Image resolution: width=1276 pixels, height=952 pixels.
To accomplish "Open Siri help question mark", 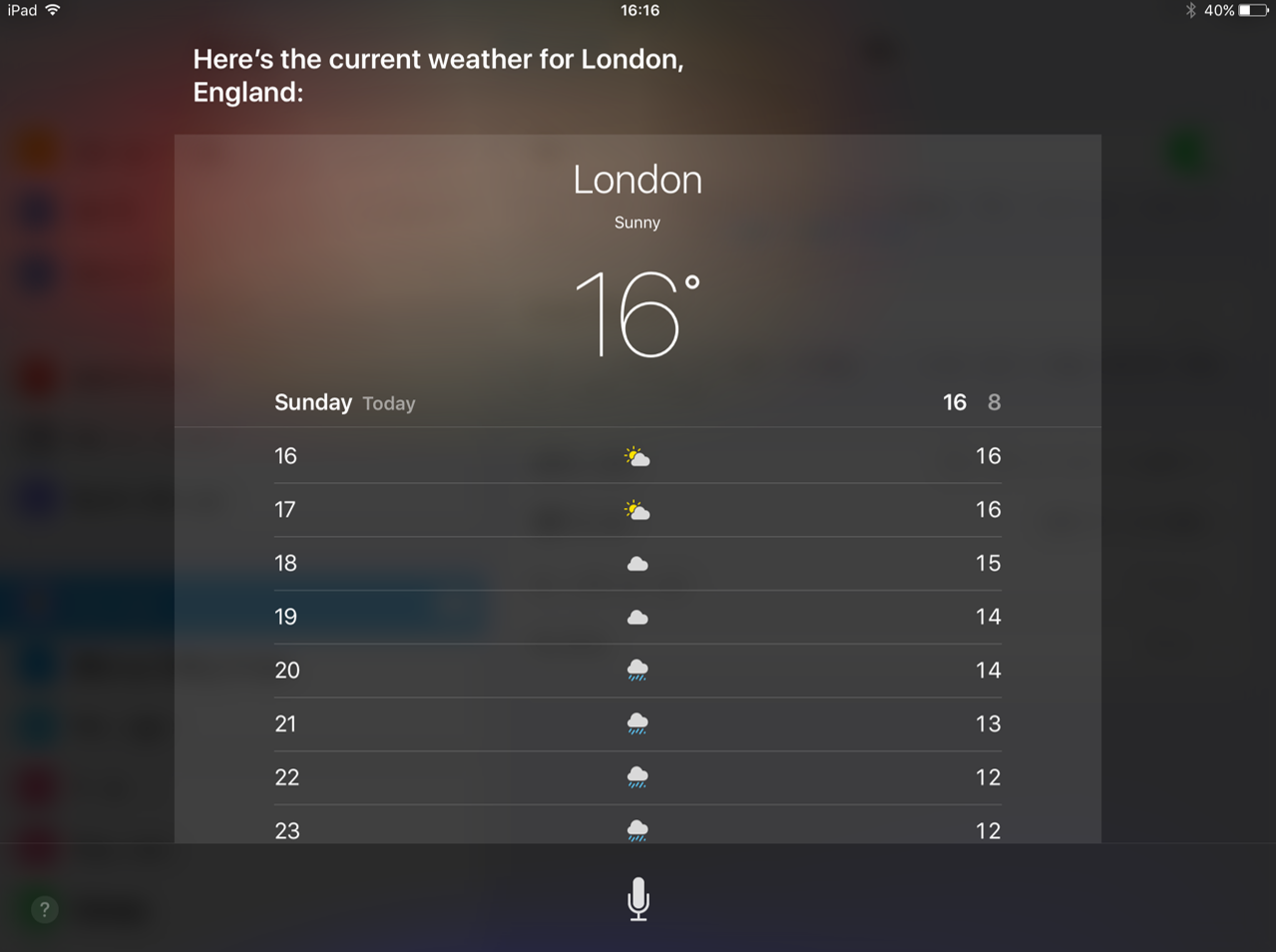I will (44, 909).
